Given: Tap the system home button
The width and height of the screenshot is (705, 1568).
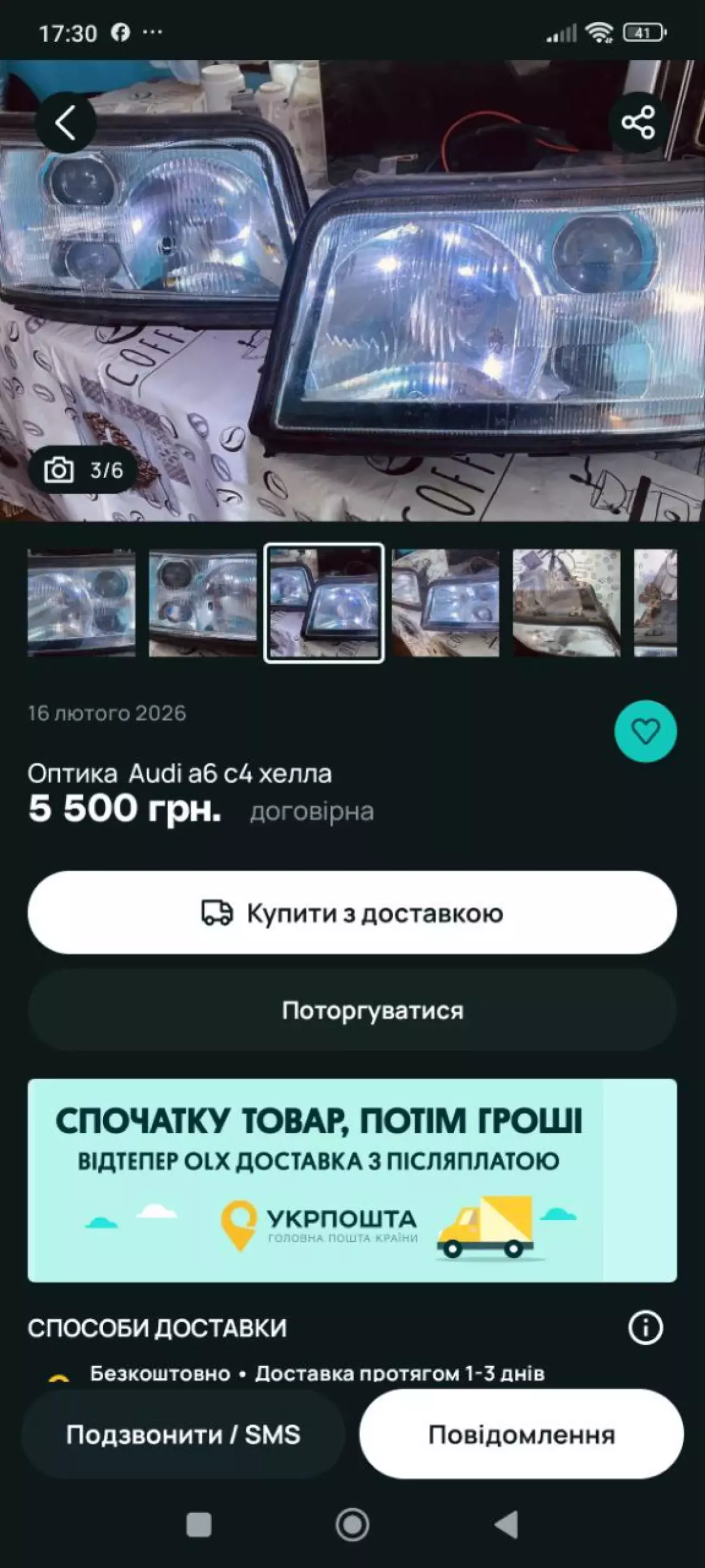Looking at the screenshot, I should pyautogui.click(x=352, y=1525).
